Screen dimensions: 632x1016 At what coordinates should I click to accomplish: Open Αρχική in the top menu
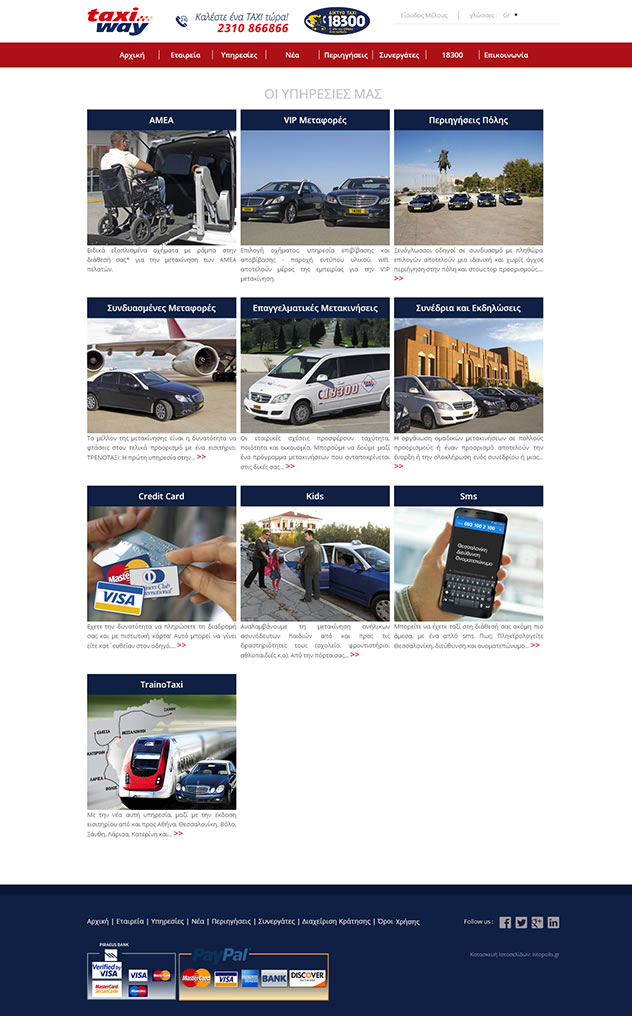[132, 55]
